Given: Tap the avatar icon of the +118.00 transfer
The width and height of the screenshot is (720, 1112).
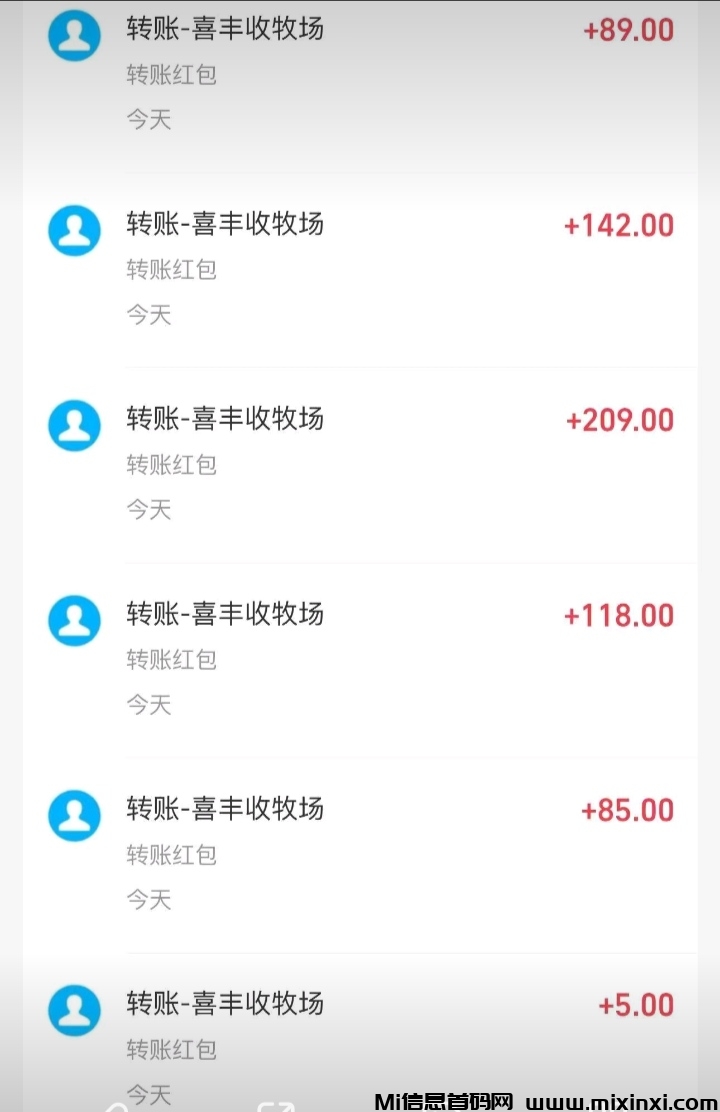Looking at the screenshot, I should pos(74,620).
